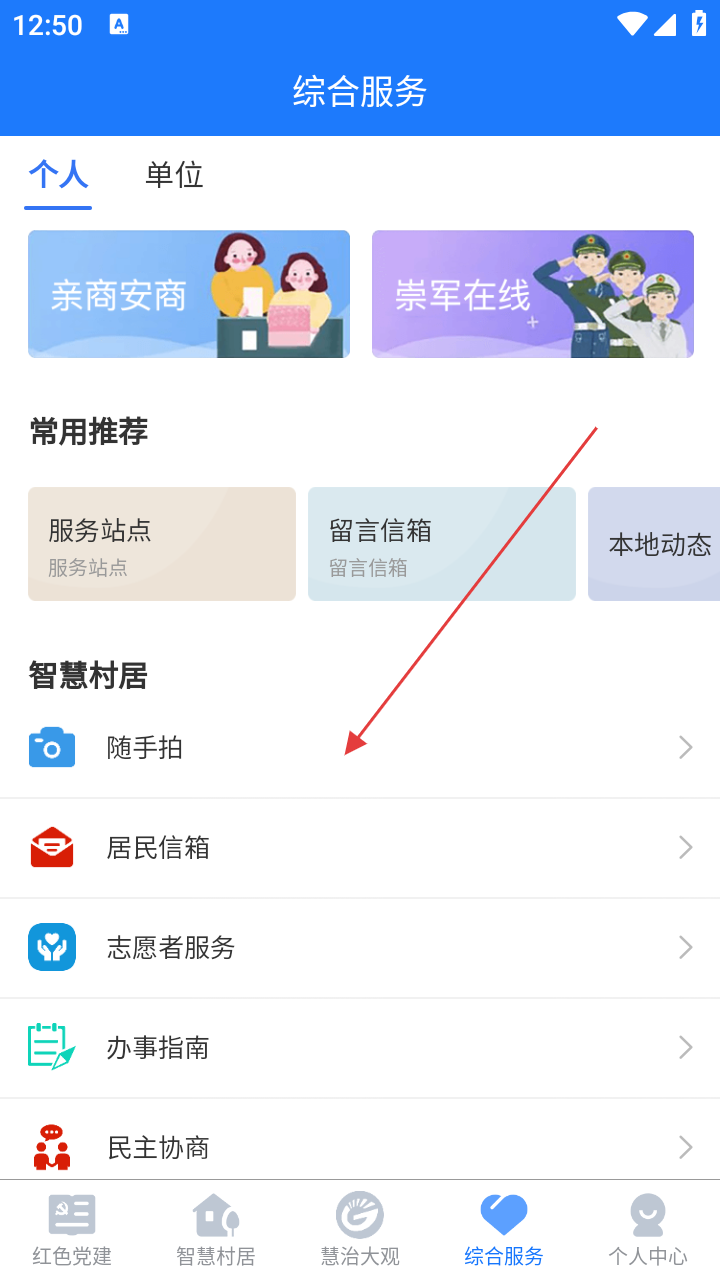The width and height of the screenshot is (720, 1280).
Task: Go to the 红色党建 tab
Action: point(72,1230)
